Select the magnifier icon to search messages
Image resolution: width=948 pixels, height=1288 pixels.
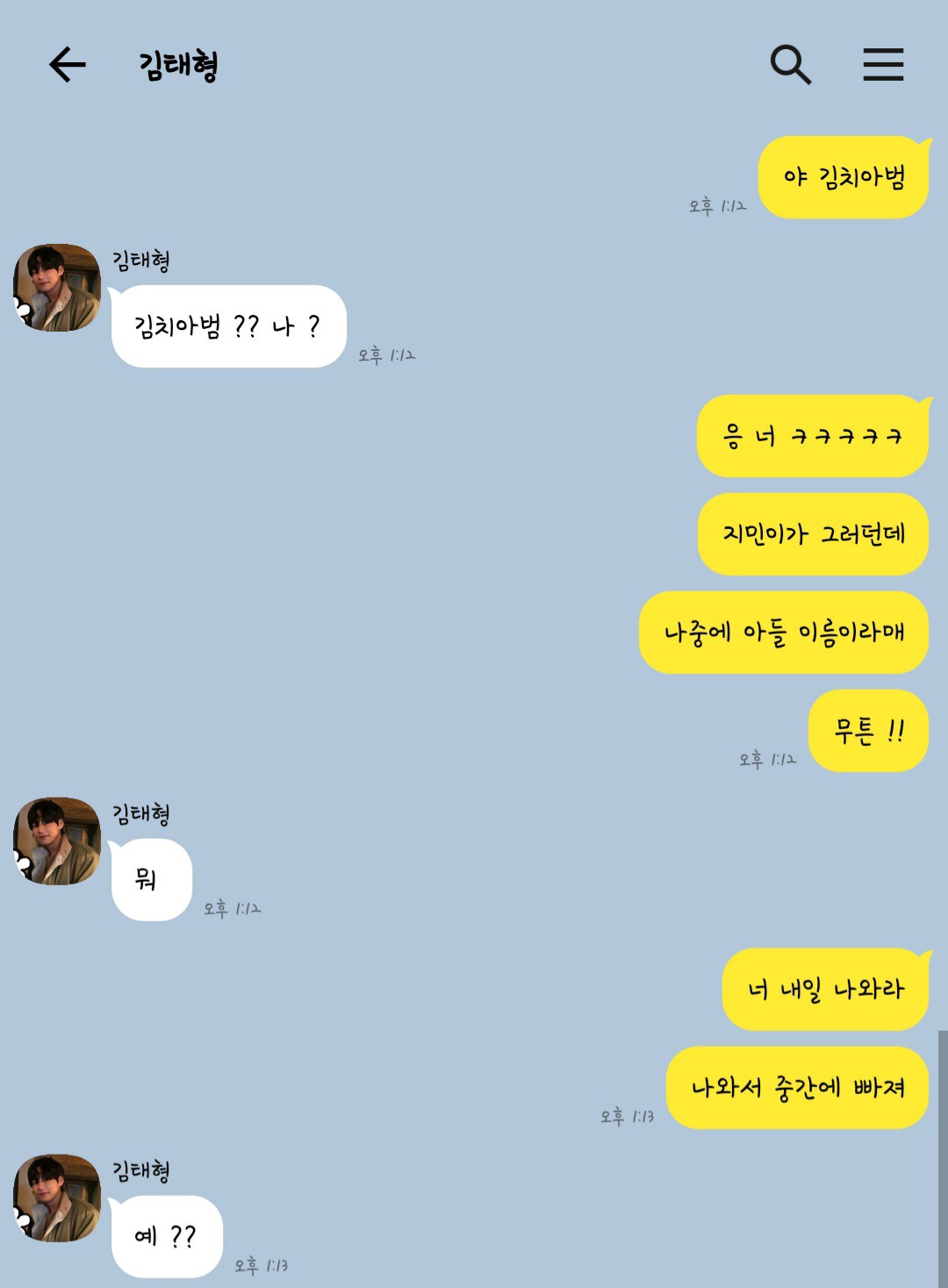pos(791,63)
